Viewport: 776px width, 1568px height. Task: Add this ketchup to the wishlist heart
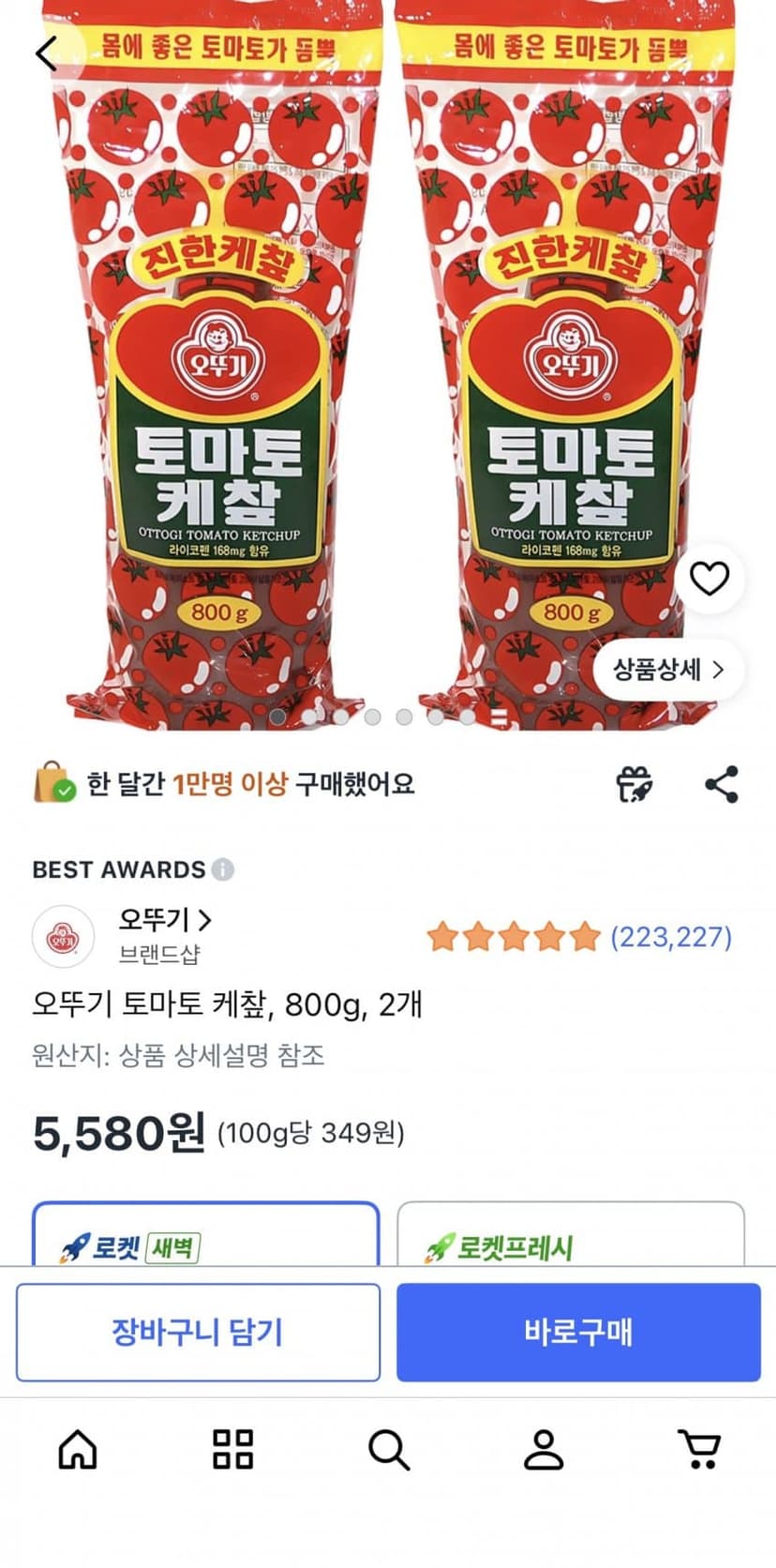[x=709, y=579]
